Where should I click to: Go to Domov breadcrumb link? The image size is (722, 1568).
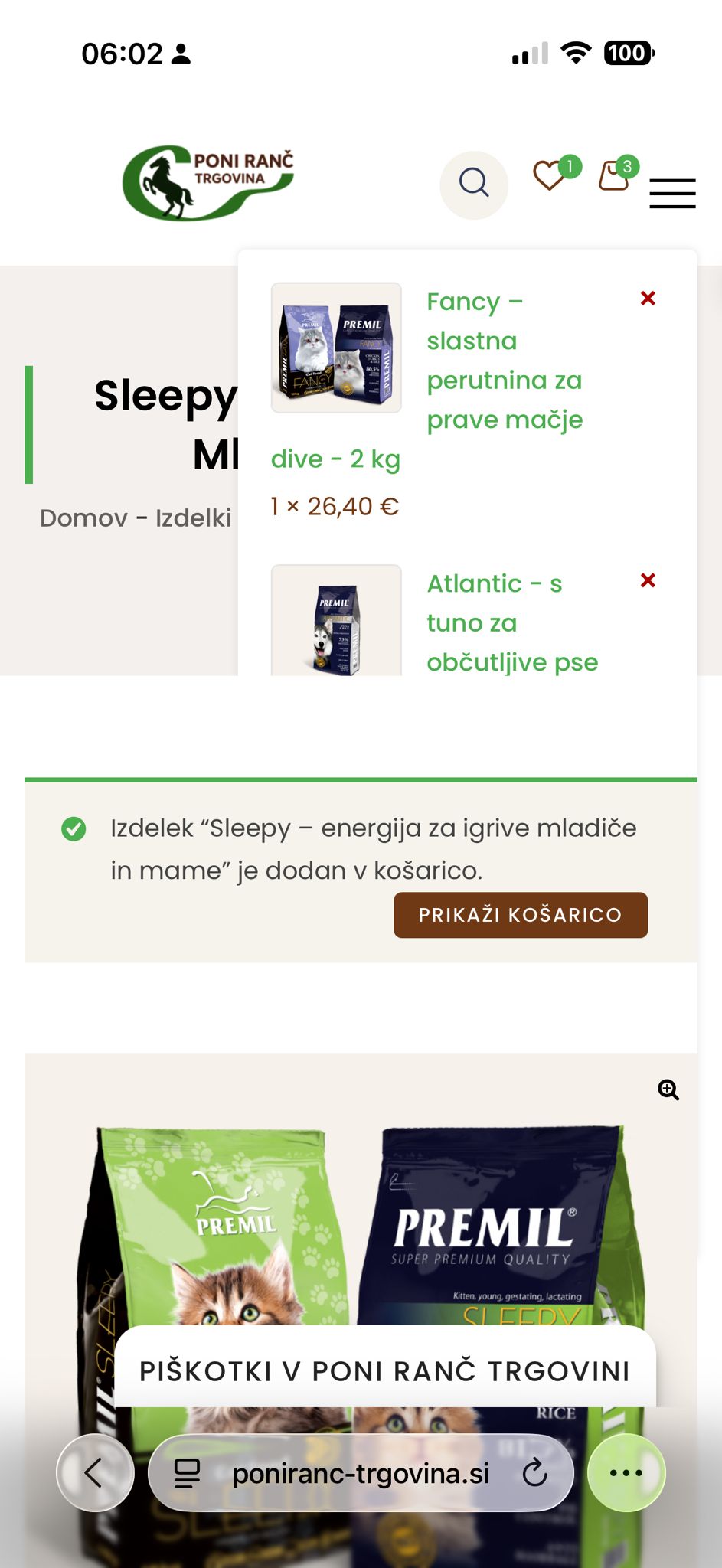point(83,518)
